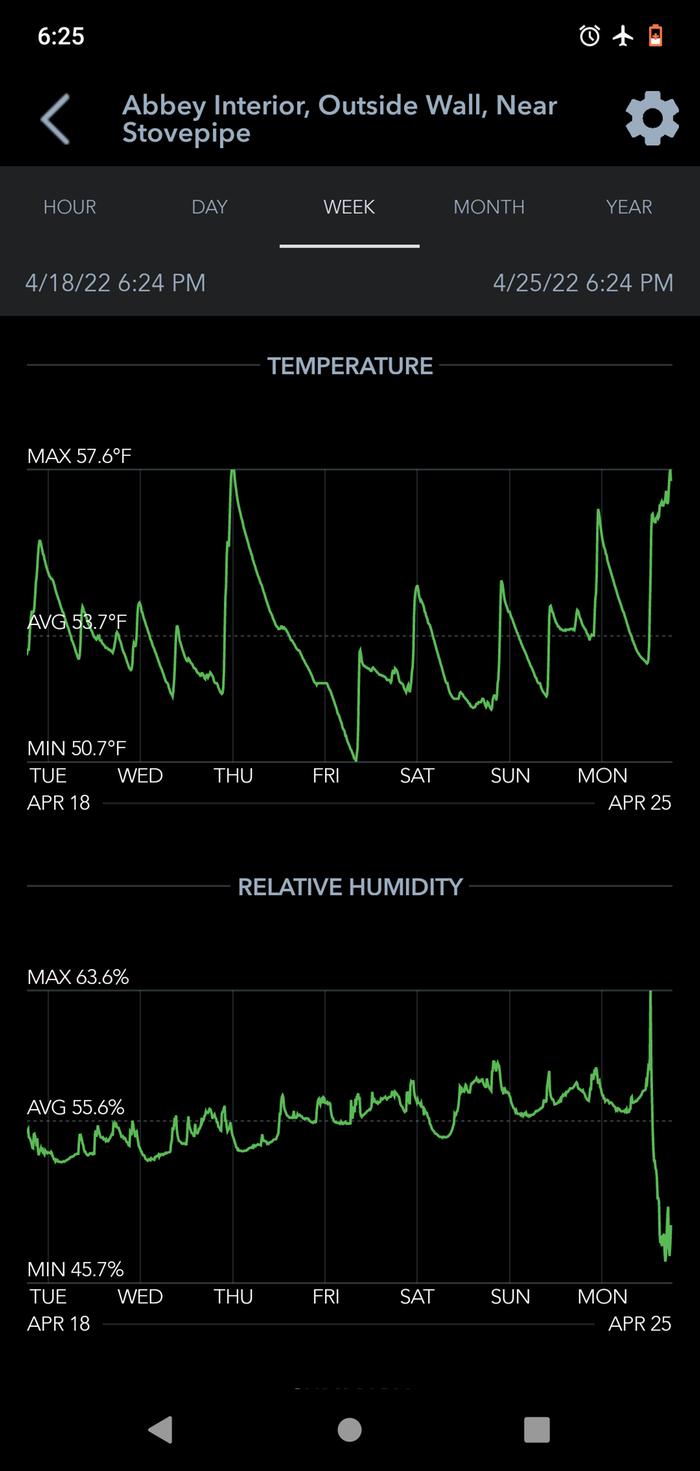Open the sensor settings gear

pos(651,119)
